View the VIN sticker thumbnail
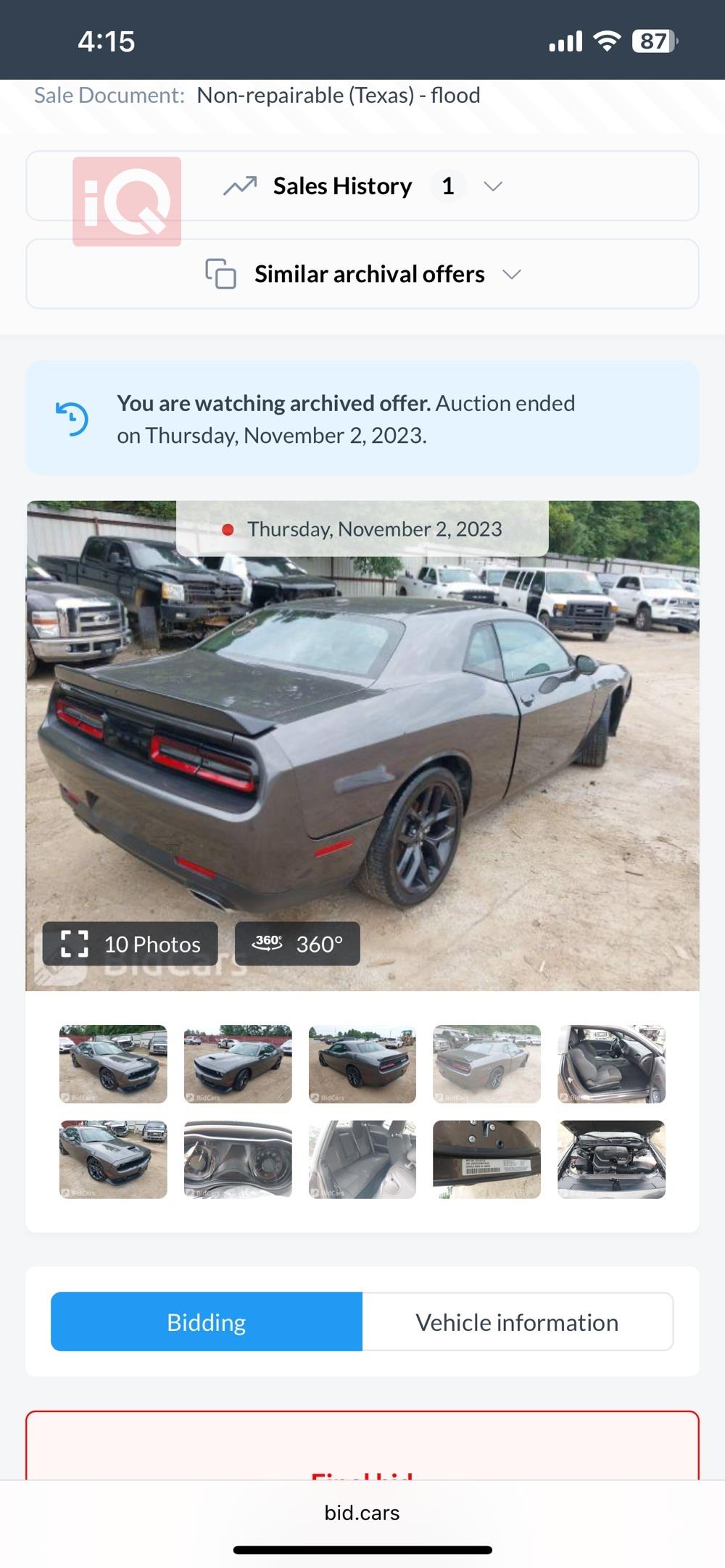The height and width of the screenshot is (1568, 725). coord(486,1159)
